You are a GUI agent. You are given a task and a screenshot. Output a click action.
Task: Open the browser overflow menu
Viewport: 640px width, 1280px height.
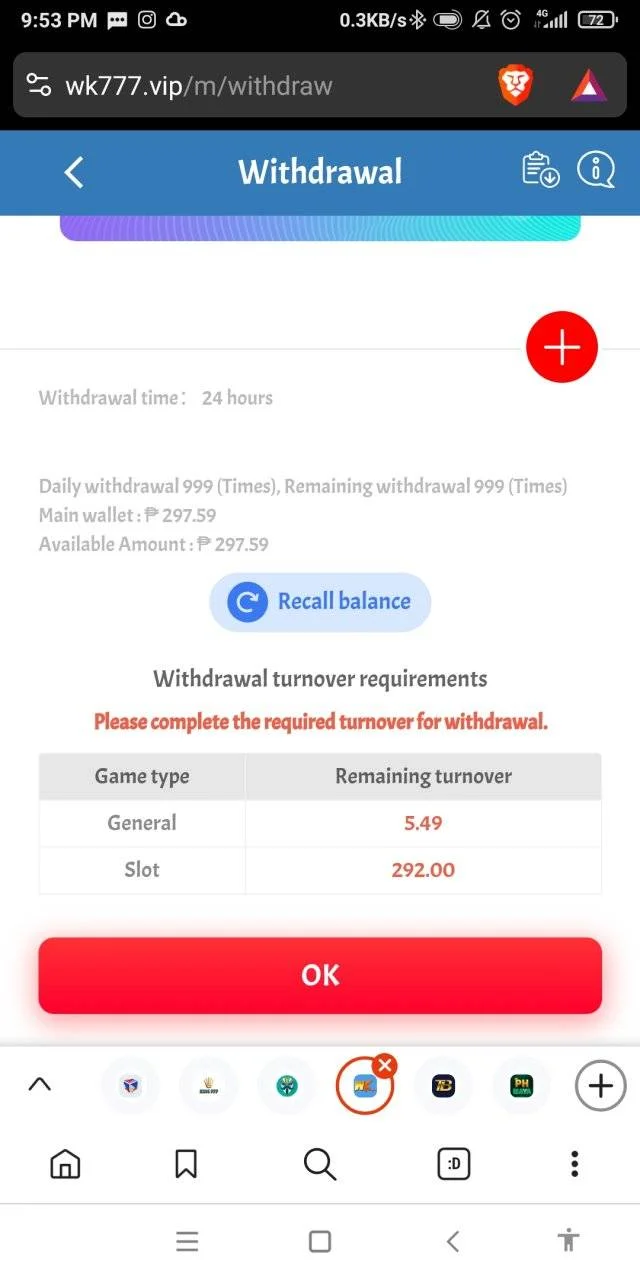574,1163
